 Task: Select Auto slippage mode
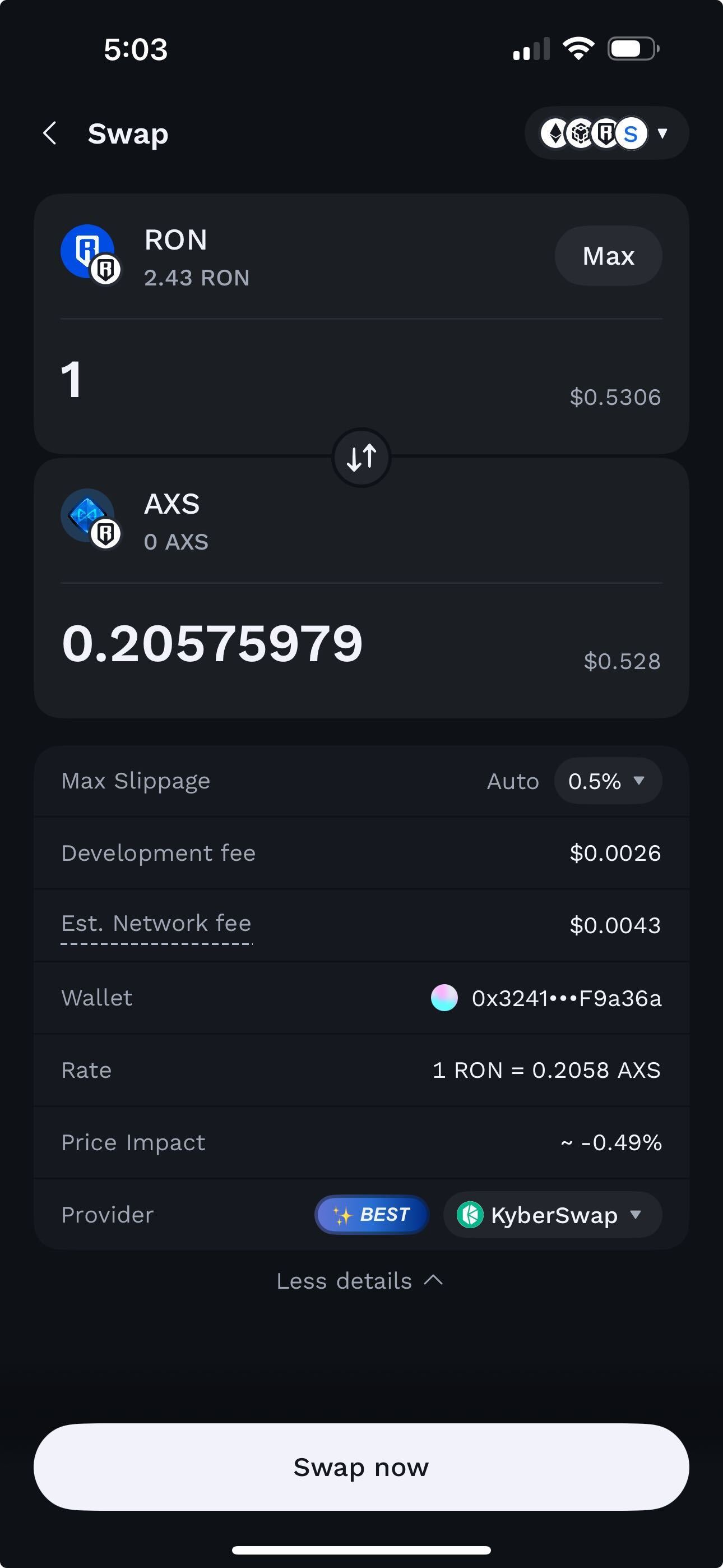click(513, 781)
